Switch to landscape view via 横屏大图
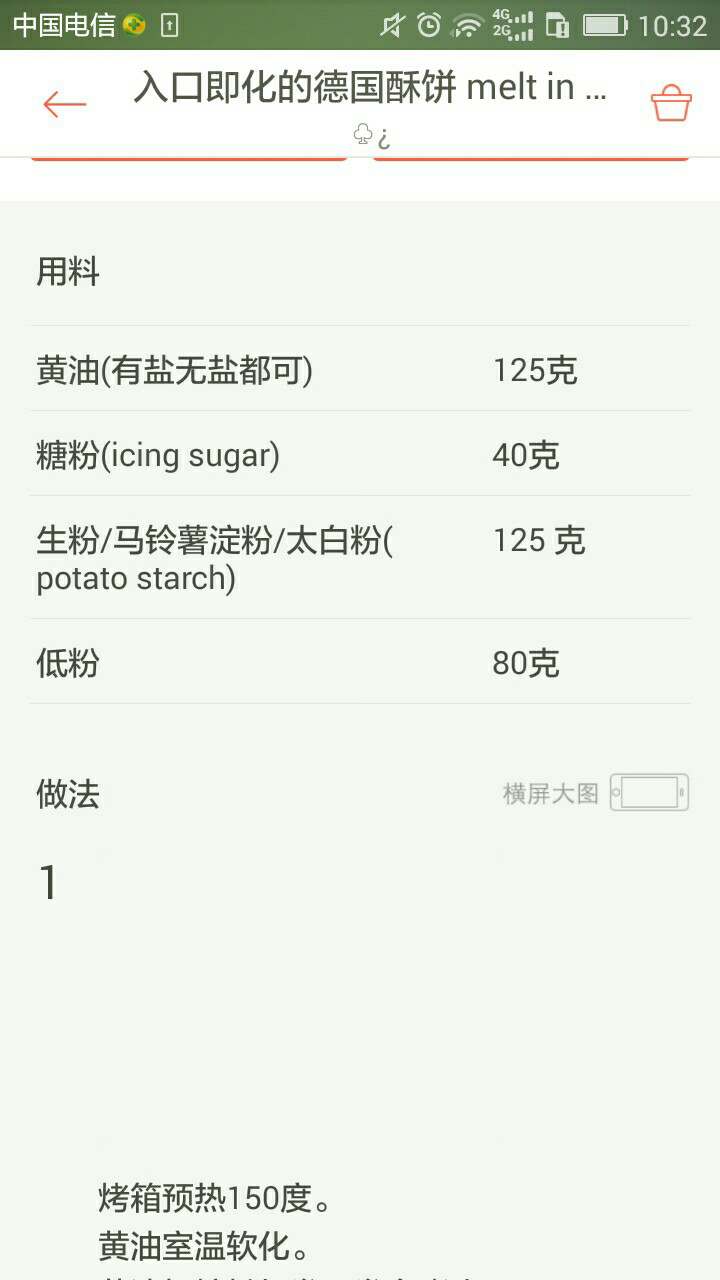This screenshot has width=720, height=1280. [595, 793]
